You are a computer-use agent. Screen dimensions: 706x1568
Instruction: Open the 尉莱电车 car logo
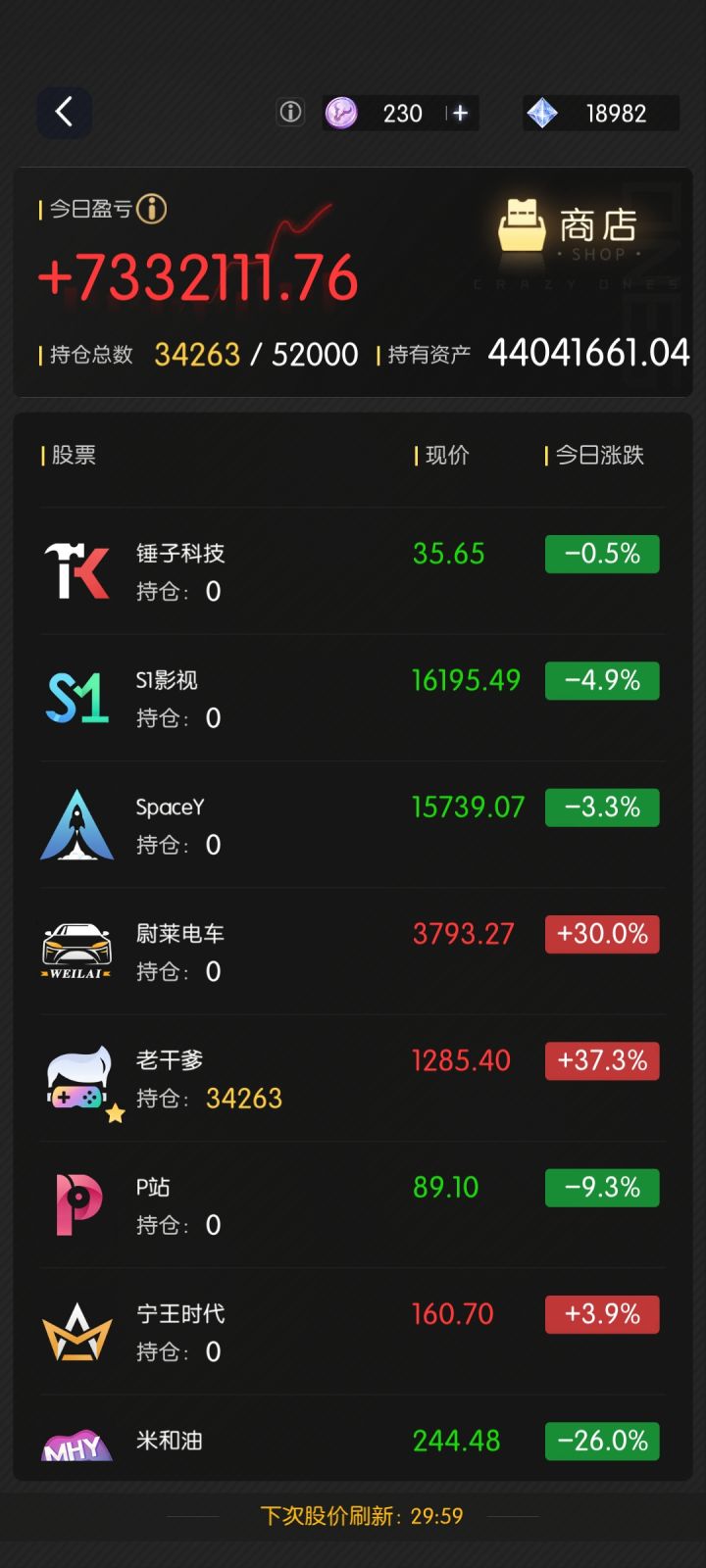click(x=76, y=946)
